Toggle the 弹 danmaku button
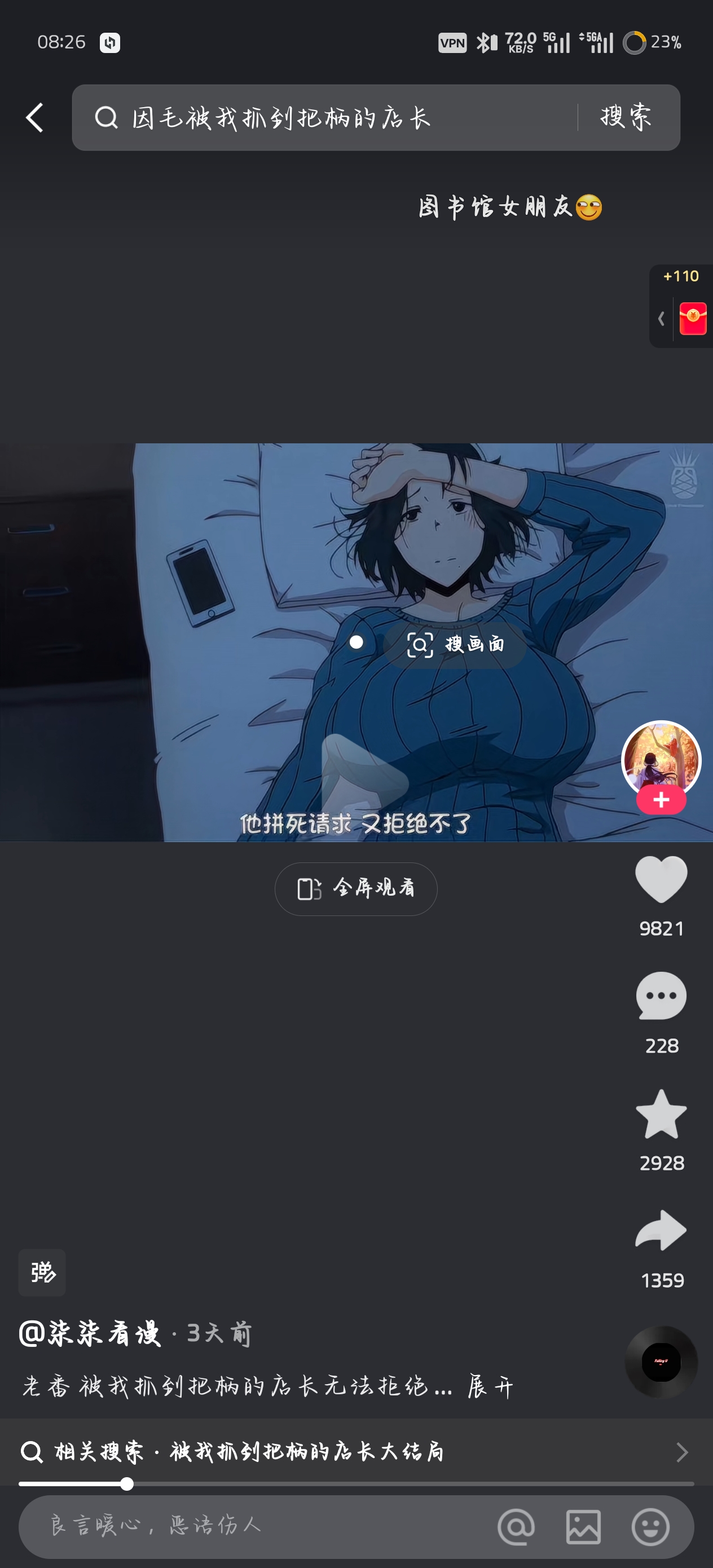This screenshot has width=713, height=1568. click(42, 1272)
